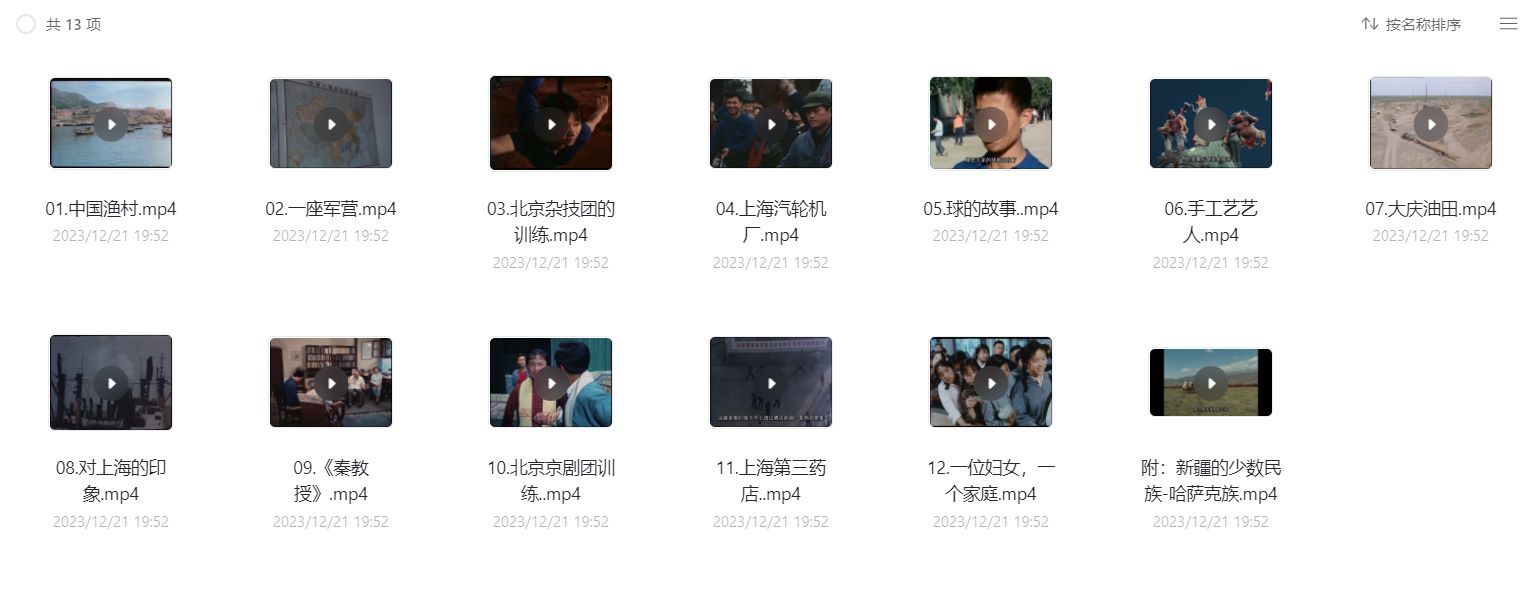Open 12.一位妇女，一个家庭.mp4

991,383
